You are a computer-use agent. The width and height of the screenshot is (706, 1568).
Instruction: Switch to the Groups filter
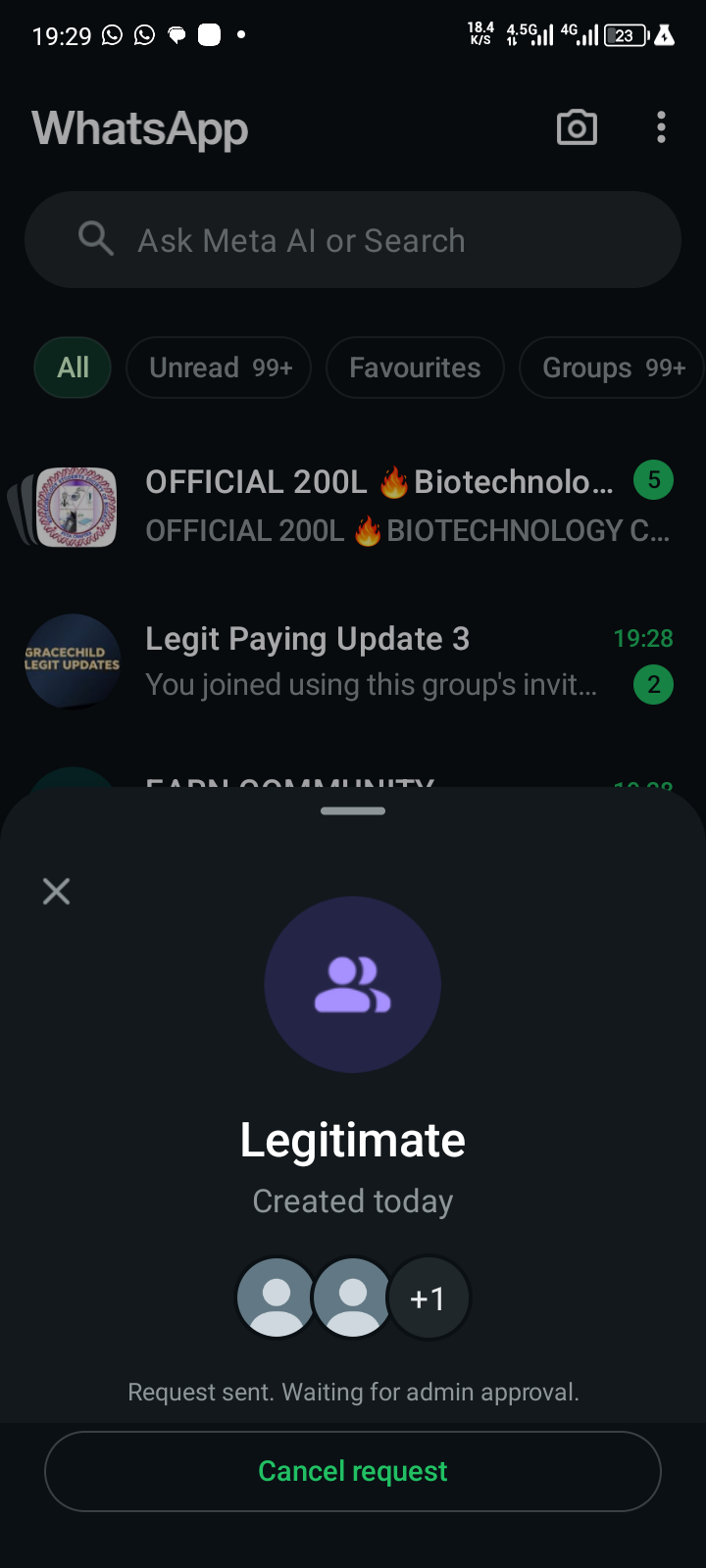[610, 367]
